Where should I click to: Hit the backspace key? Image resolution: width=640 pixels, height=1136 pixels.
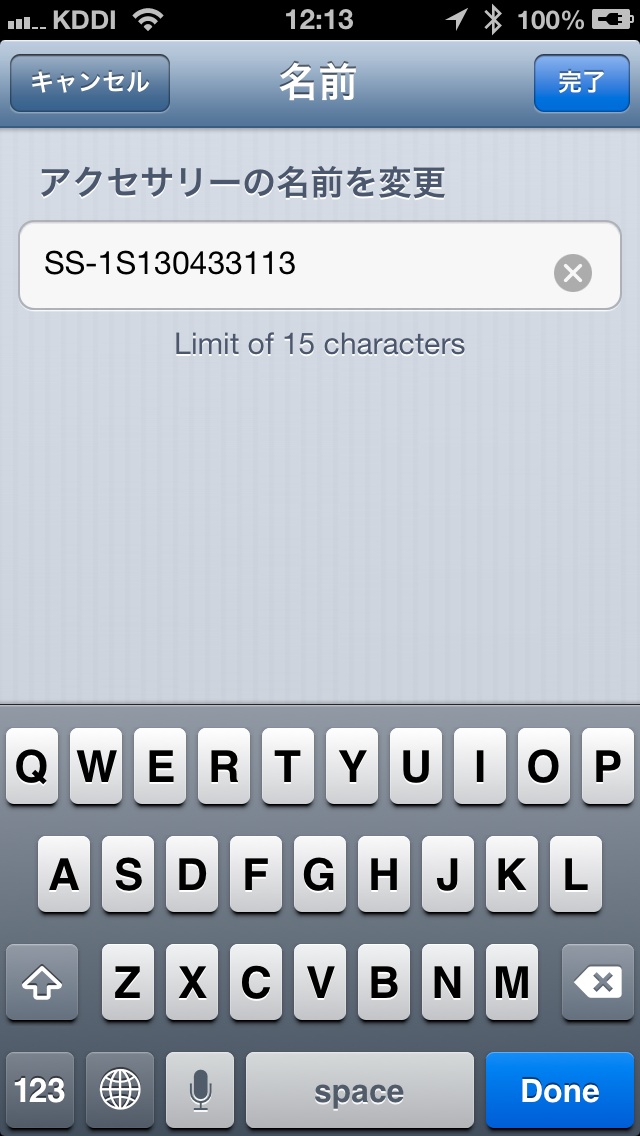coord(600,983)
